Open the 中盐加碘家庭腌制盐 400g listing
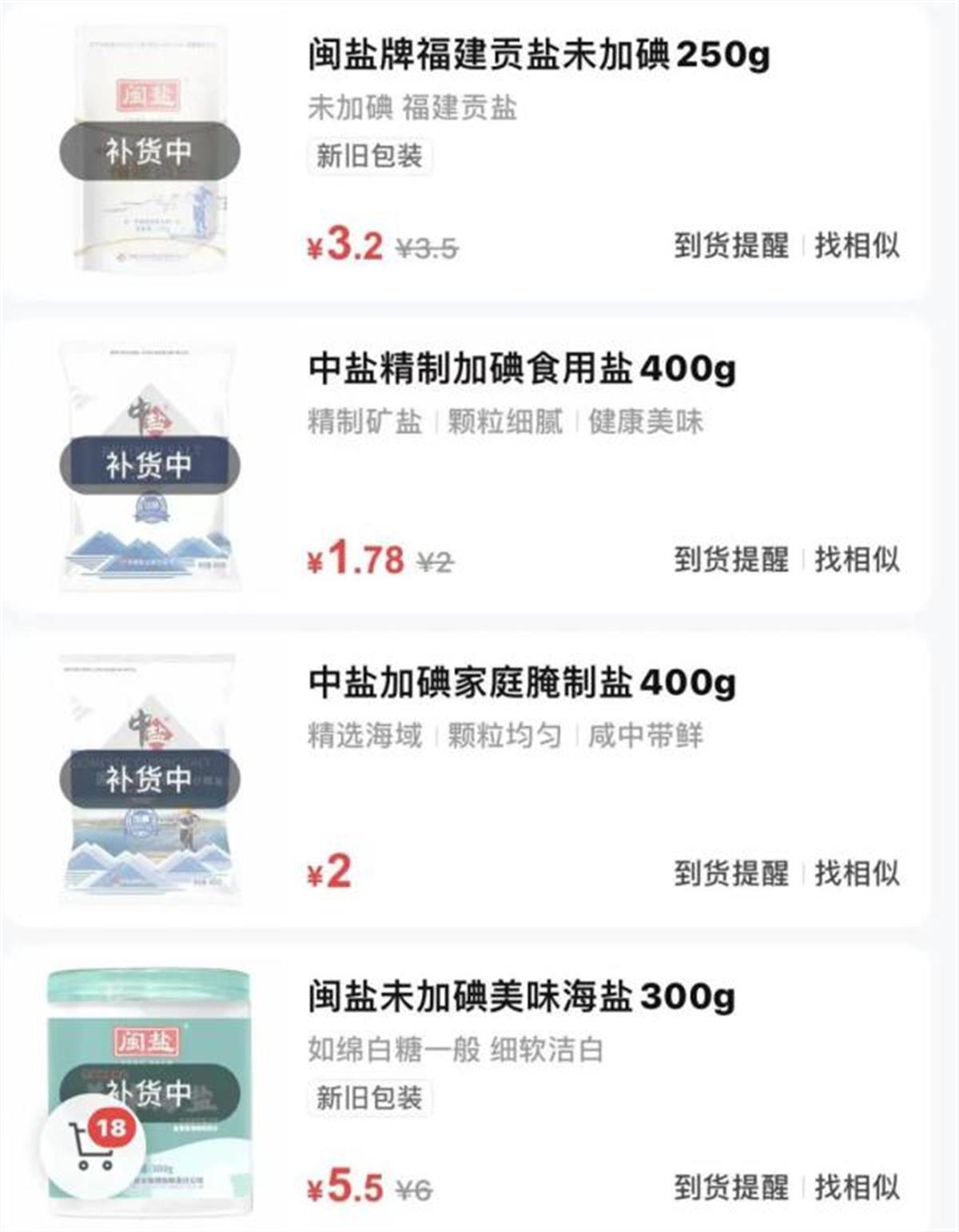 click(522, 683)
